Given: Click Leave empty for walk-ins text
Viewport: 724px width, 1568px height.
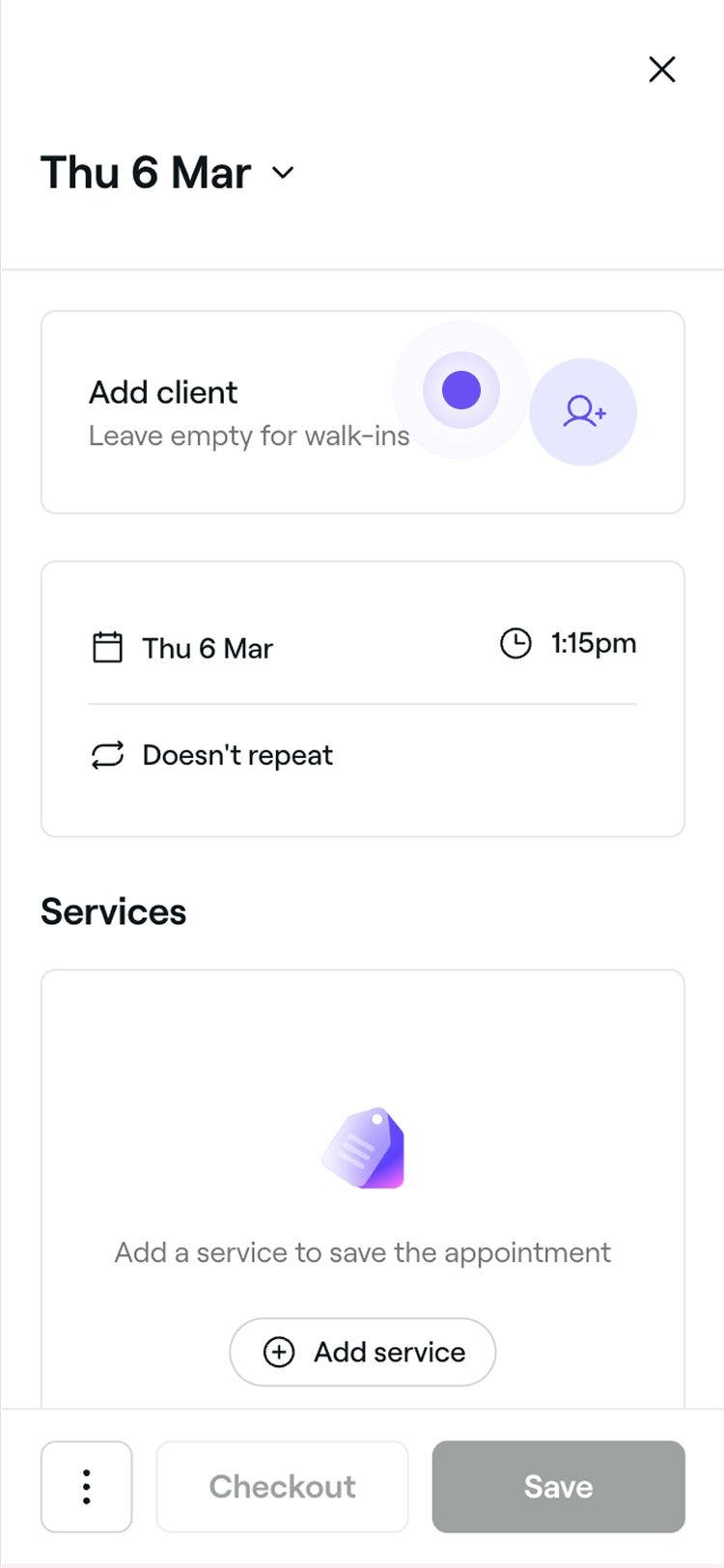Looking at the screenshot, I should [x=249, y=435].
